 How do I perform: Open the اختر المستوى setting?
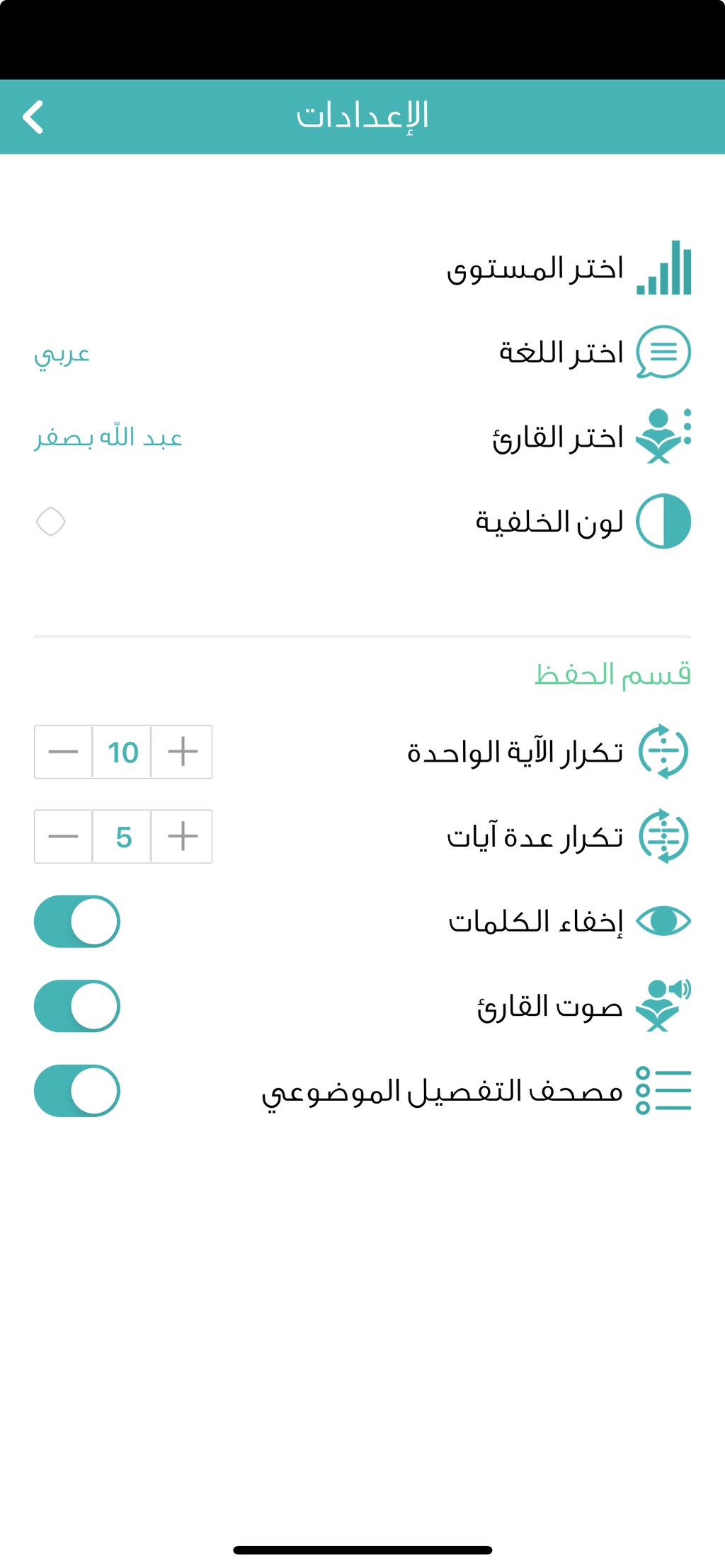[x=362, y=268]
